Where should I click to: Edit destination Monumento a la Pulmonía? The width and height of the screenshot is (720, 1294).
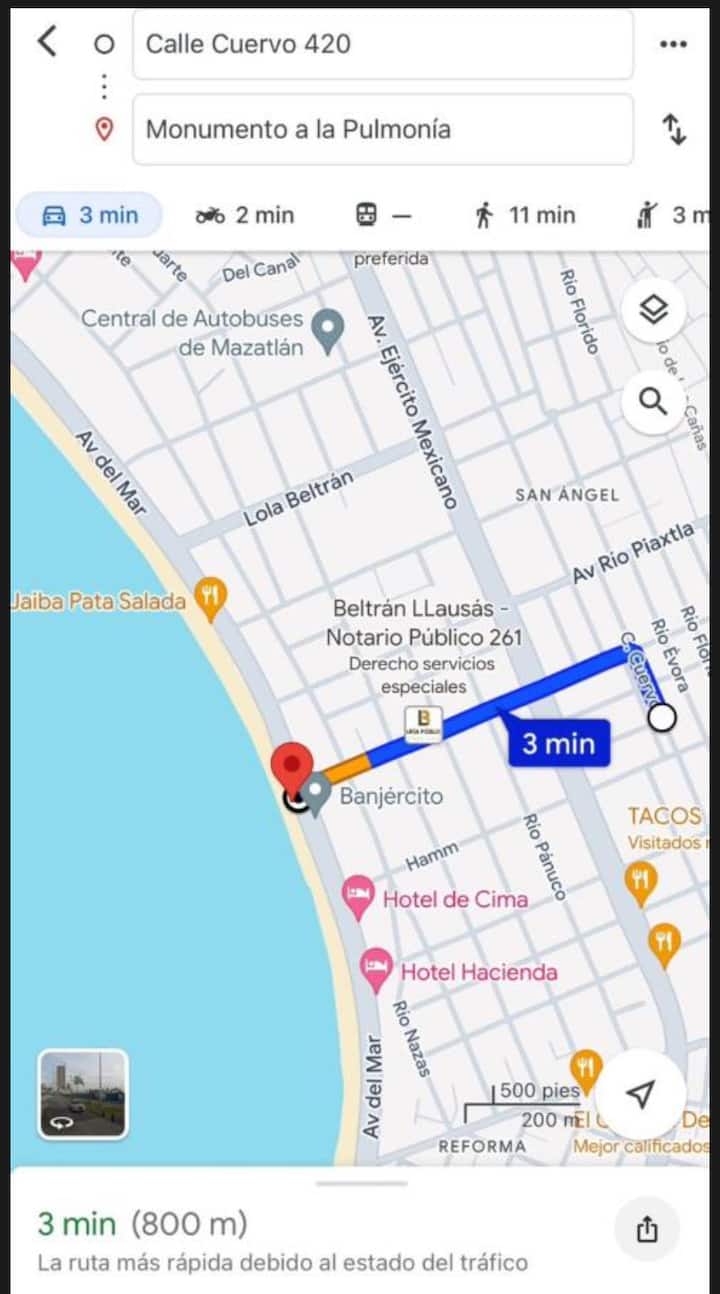[x=383, y=129]
